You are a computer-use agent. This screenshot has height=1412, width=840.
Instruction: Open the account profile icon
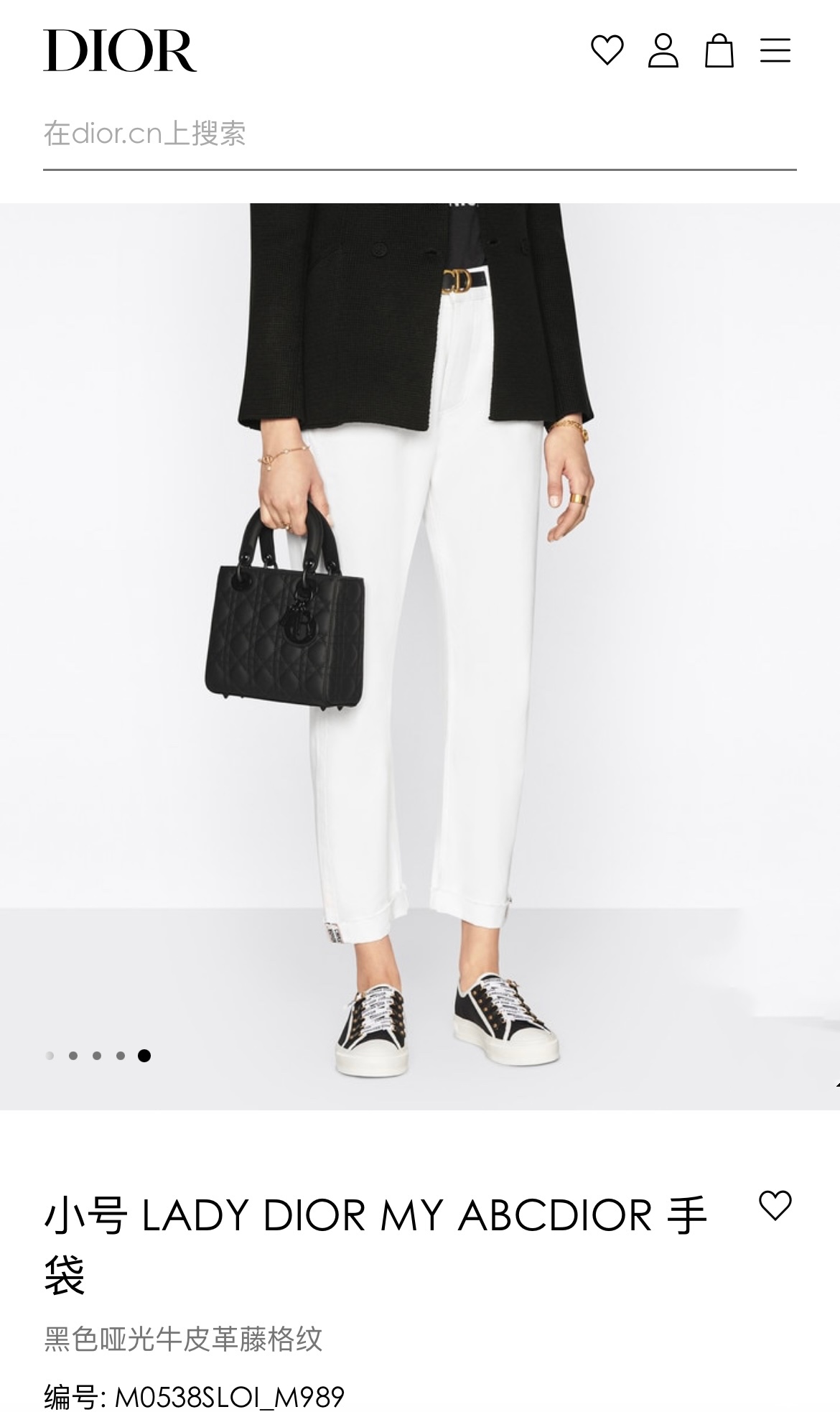pos(663,50)
